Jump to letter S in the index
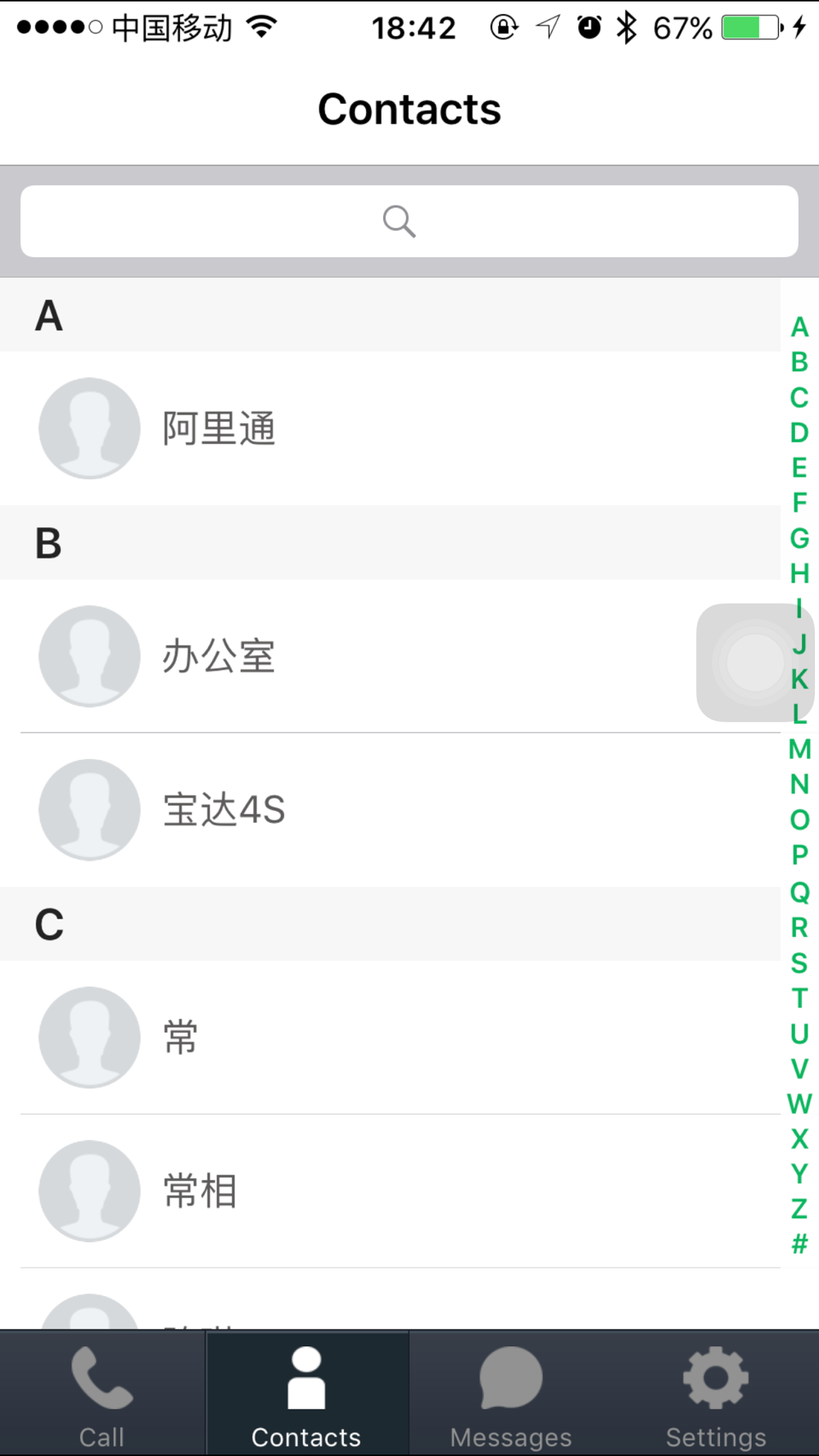Screen dimensions: 819x1456 pos(800,963)
